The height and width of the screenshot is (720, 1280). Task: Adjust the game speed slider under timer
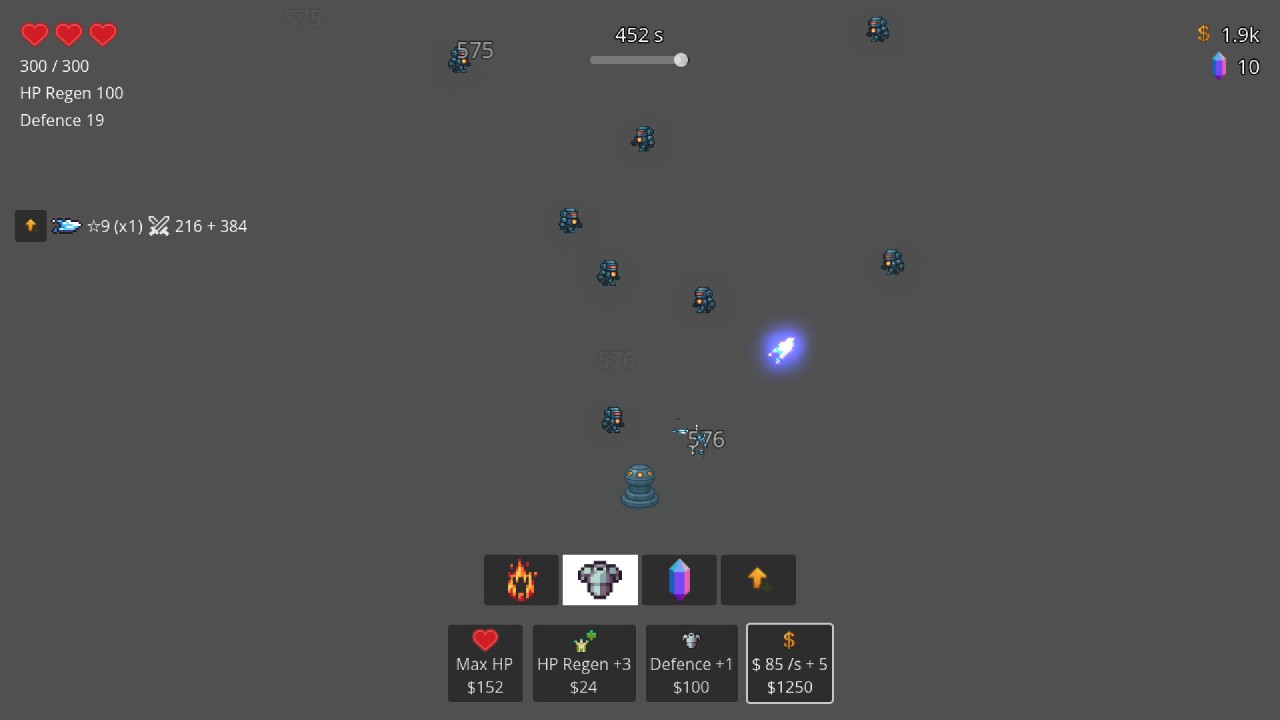tap(680, 60)
